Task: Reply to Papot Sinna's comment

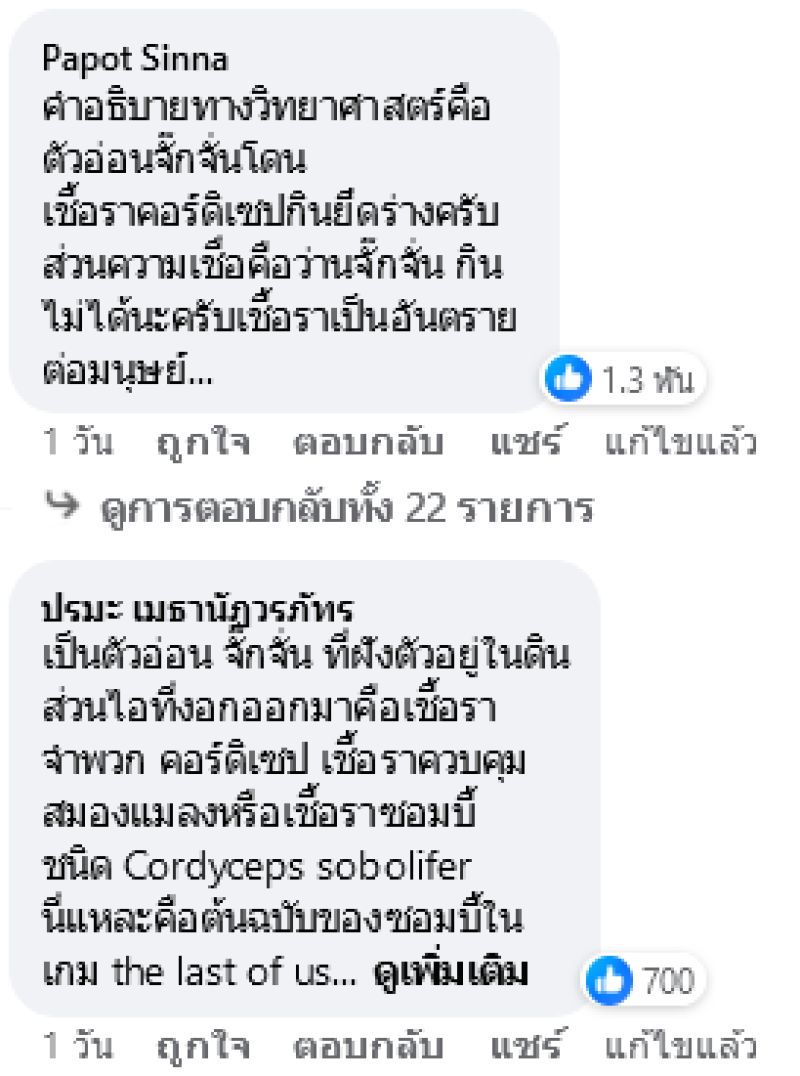Action: [368, 443]
